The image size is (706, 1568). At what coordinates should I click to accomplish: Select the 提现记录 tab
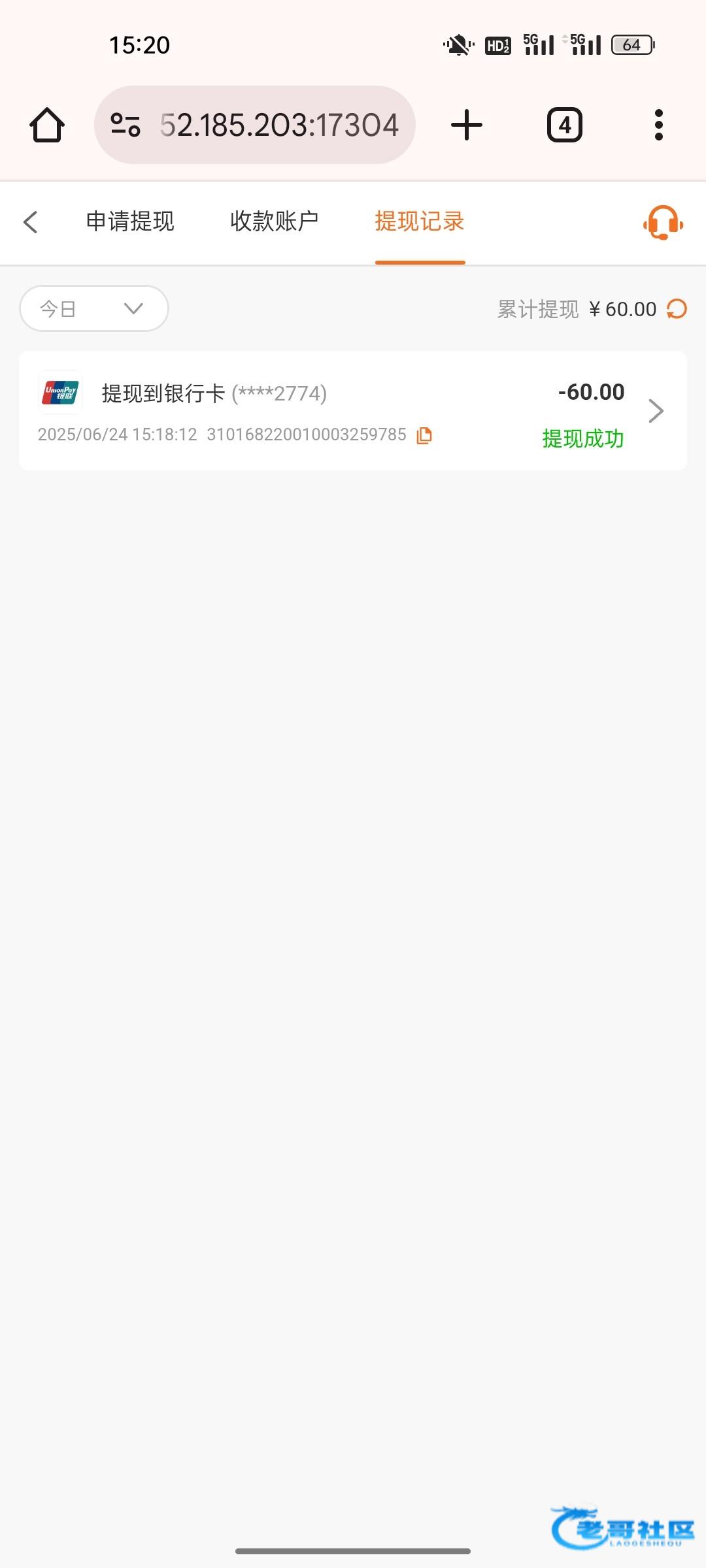420,221
